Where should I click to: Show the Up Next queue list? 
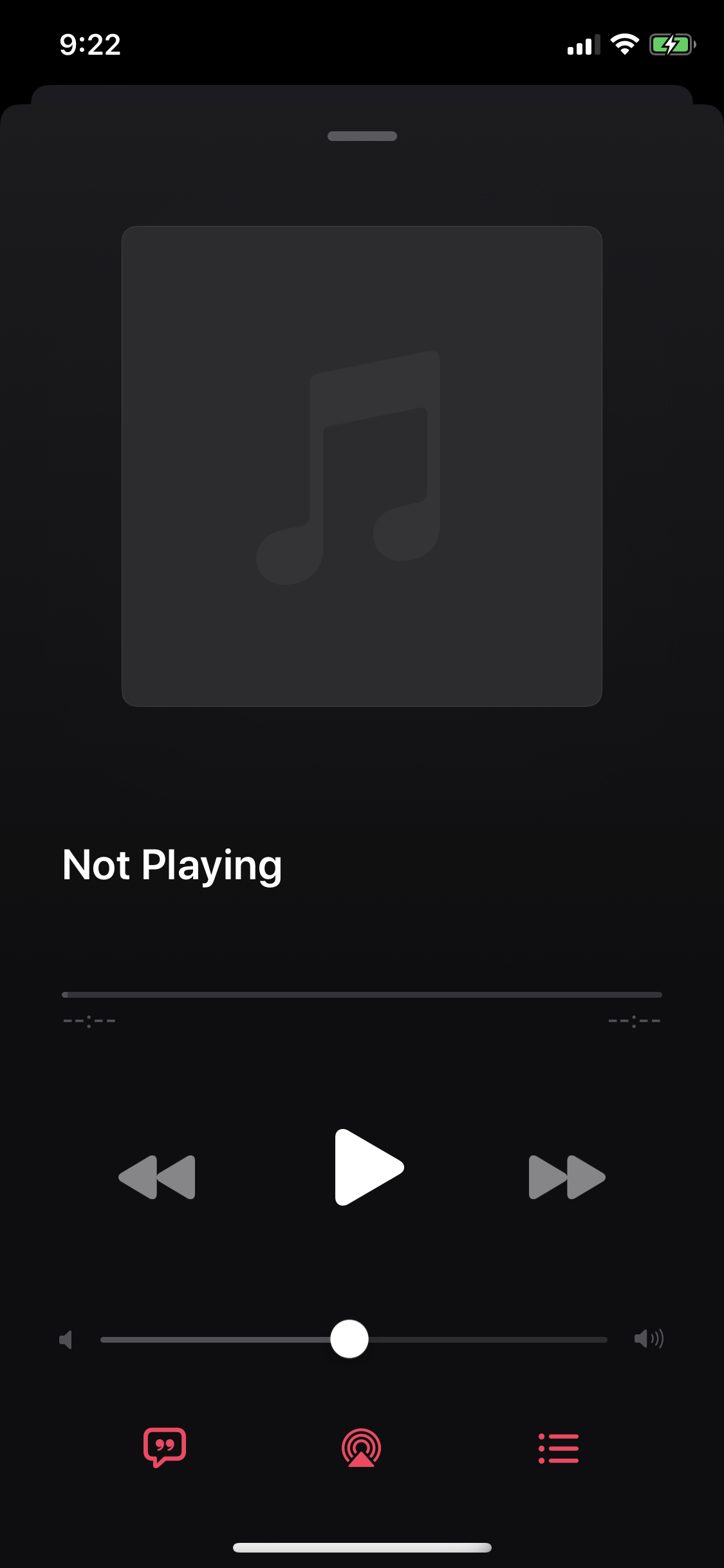pyautogui.click(x=559, y=1448)
